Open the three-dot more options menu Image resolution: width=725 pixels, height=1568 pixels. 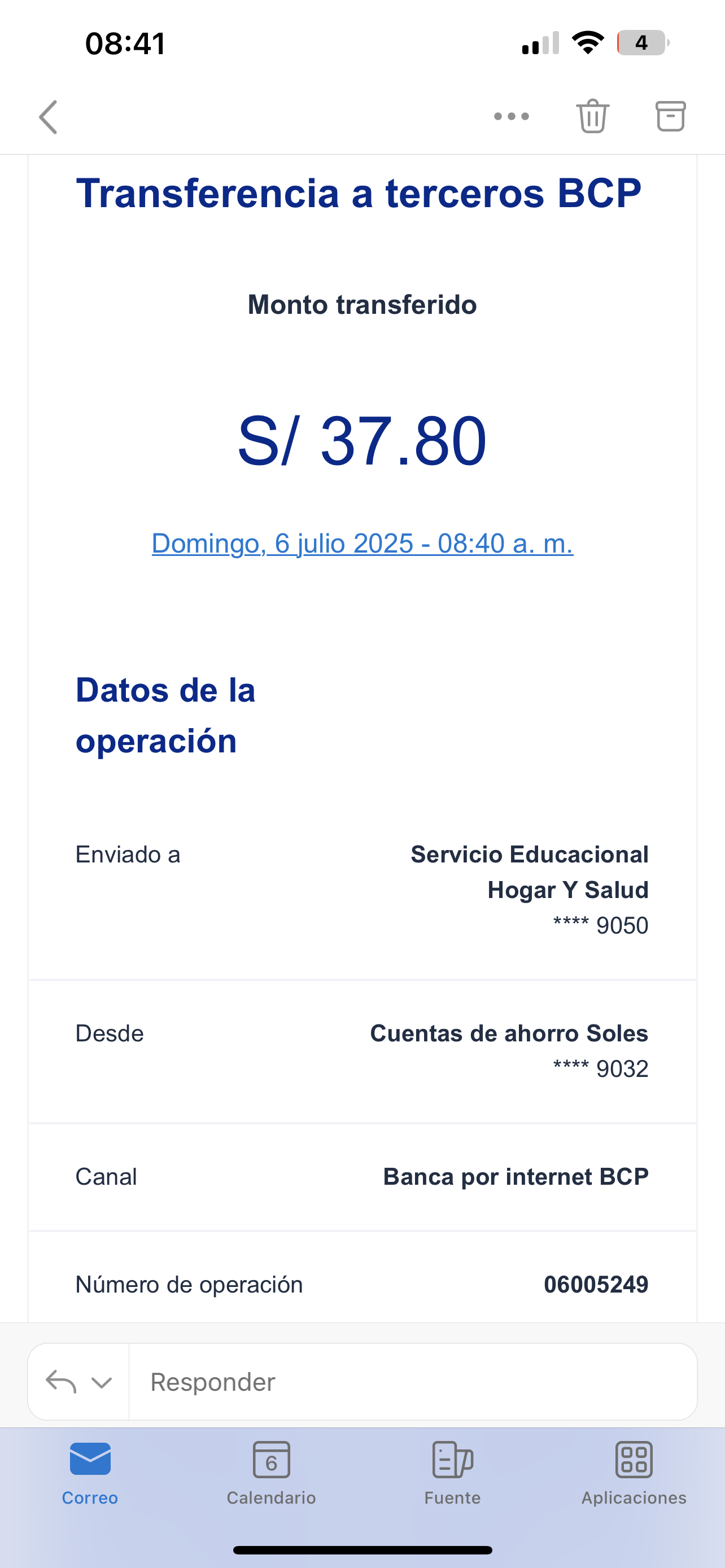(512, 116)
